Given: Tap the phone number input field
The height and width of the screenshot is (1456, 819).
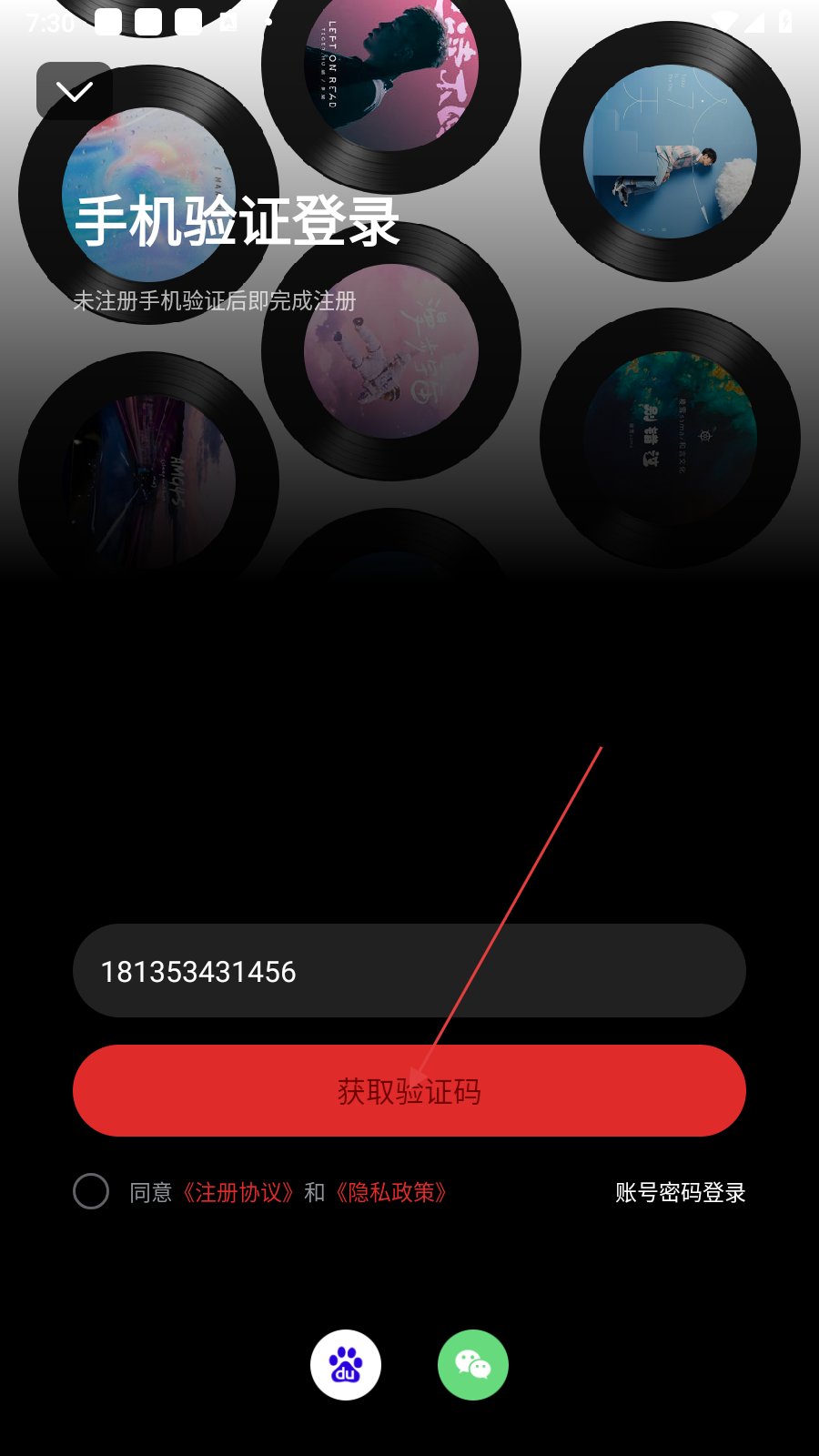Looking at the screenshot, I should point(409,971).
